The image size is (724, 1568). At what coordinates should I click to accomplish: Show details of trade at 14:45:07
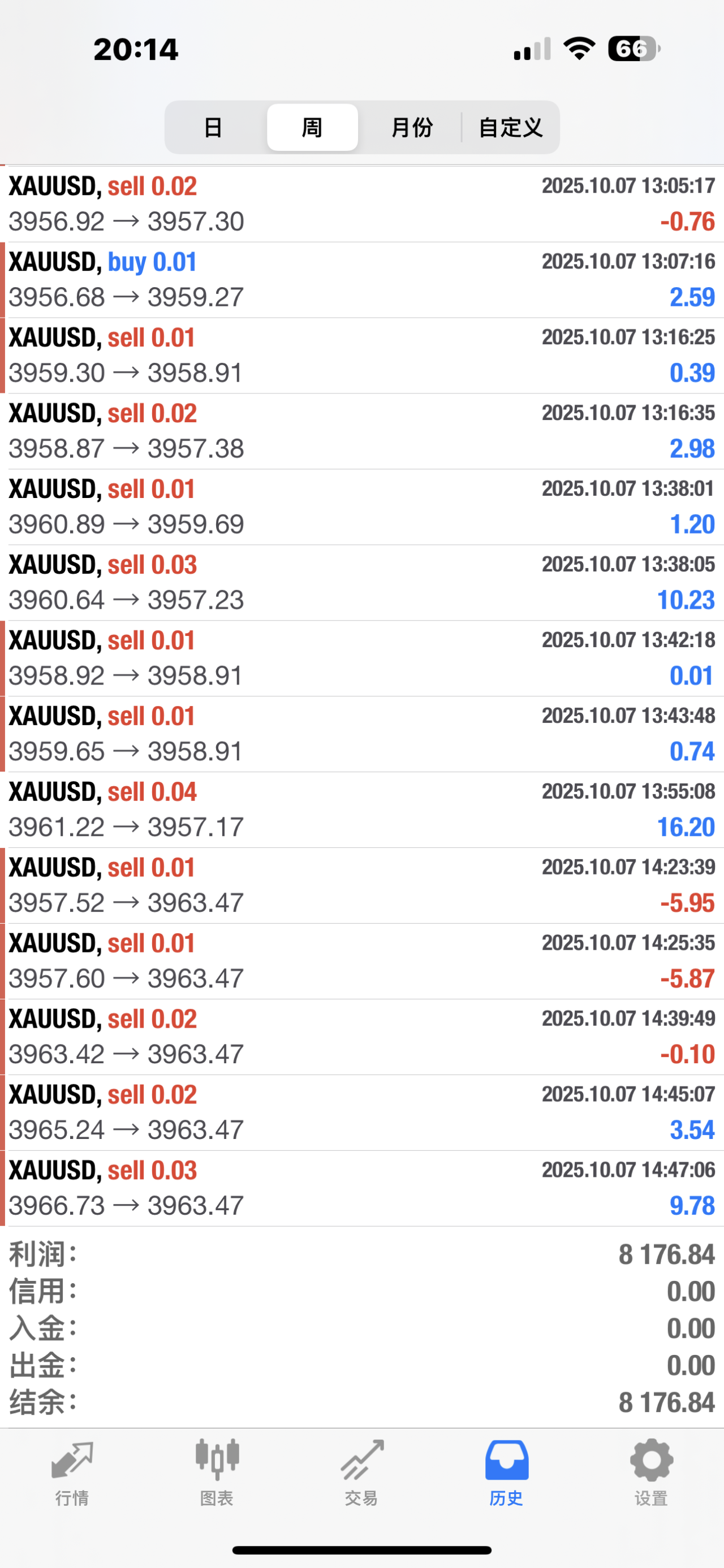click(361, 1113)
